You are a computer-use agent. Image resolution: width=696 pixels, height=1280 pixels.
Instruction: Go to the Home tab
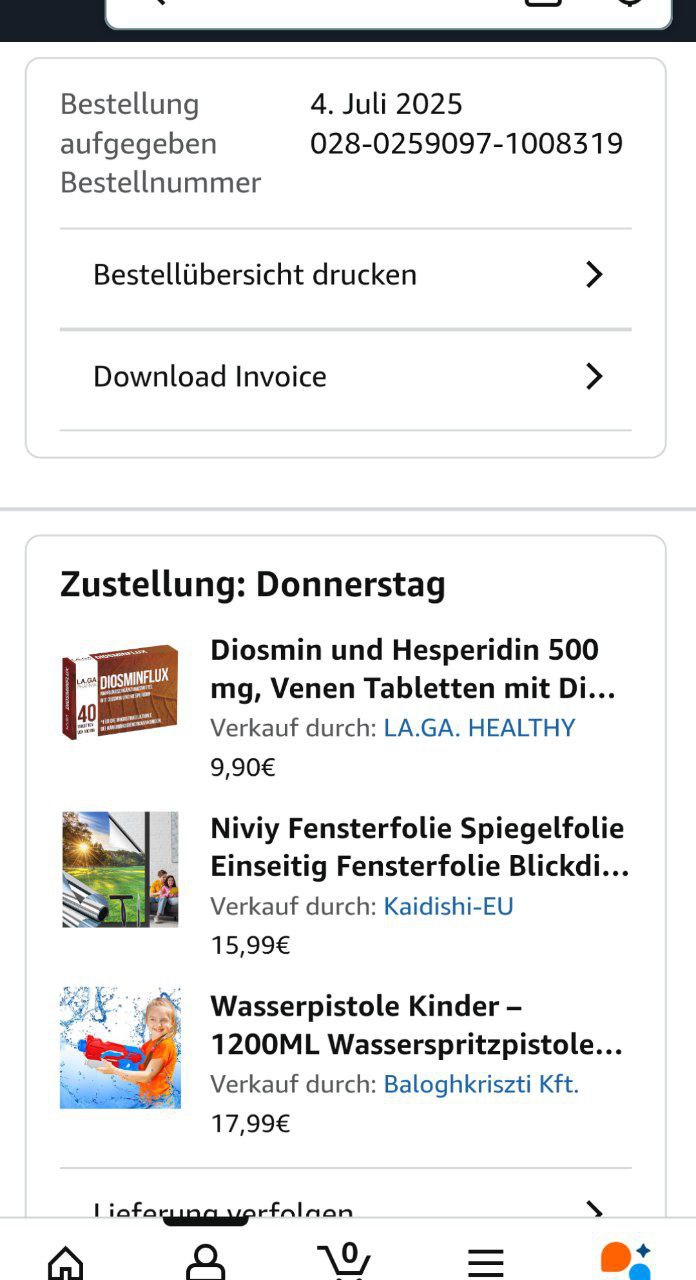click(66, 1260)
